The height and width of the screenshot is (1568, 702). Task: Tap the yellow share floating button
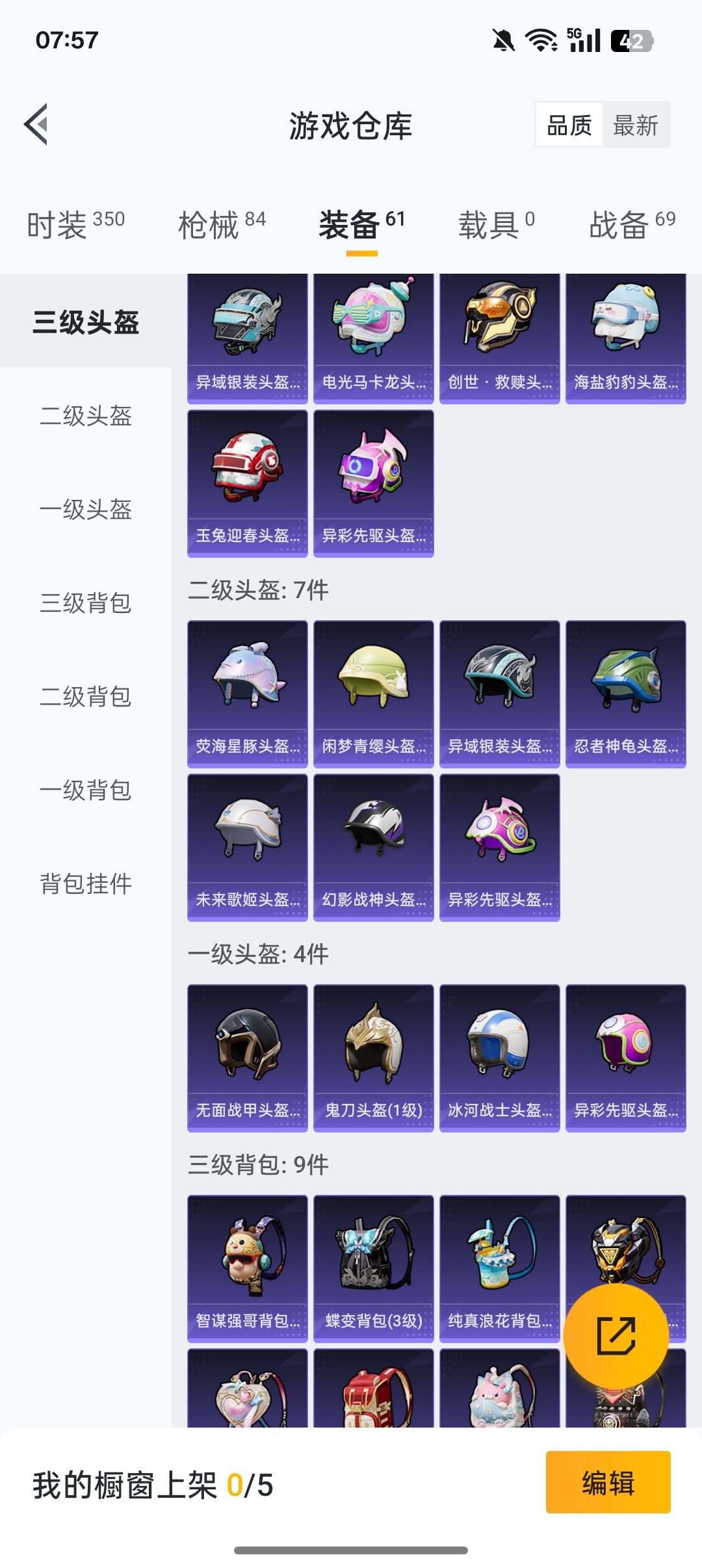pyautogui.click(x=616, y=1336)
